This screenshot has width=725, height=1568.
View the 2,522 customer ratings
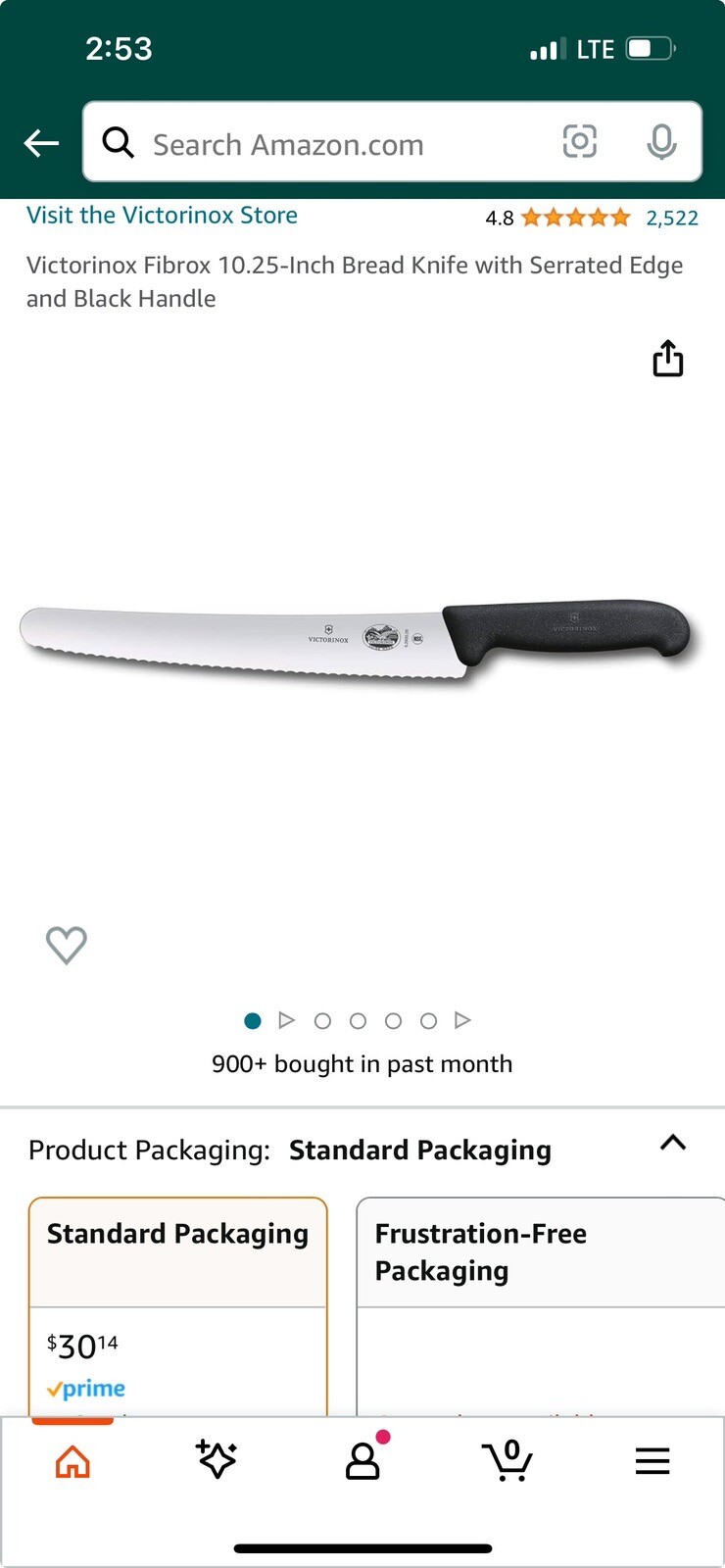point(673,217)
